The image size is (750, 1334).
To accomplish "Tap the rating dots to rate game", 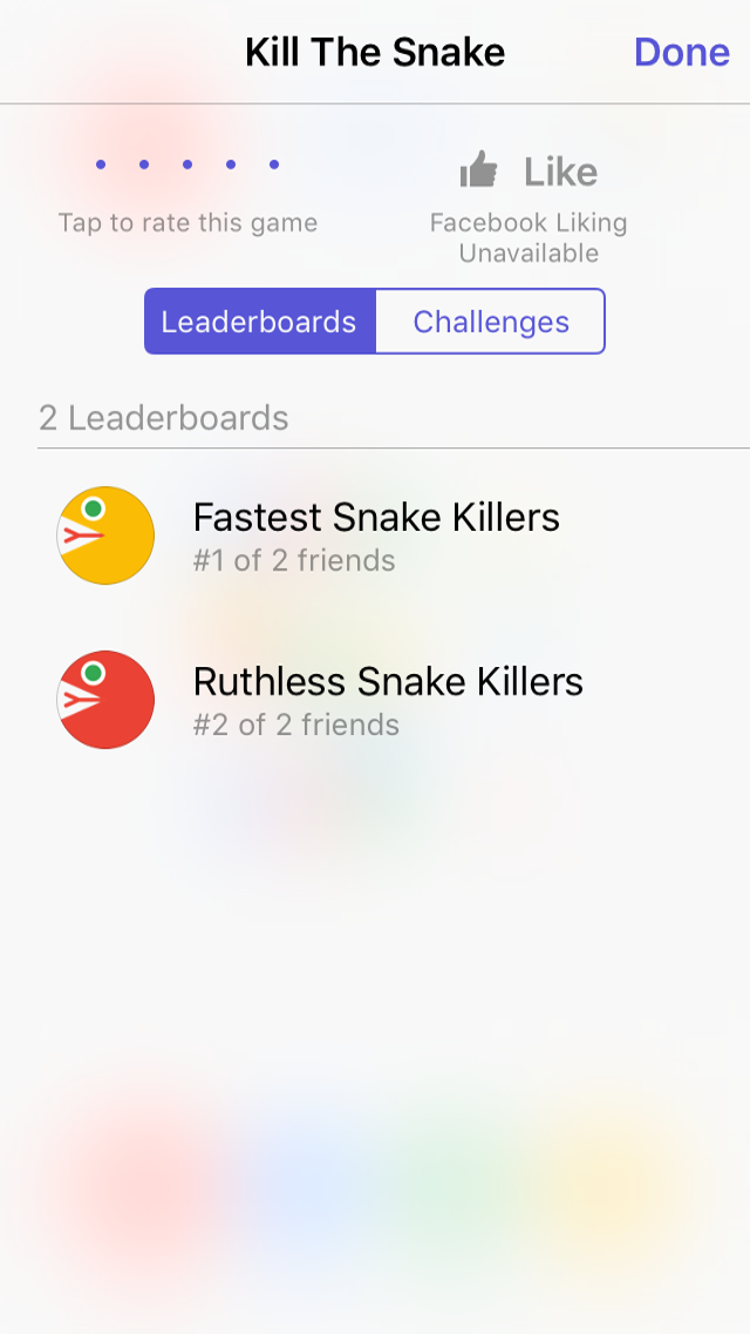I will point(187,165).
